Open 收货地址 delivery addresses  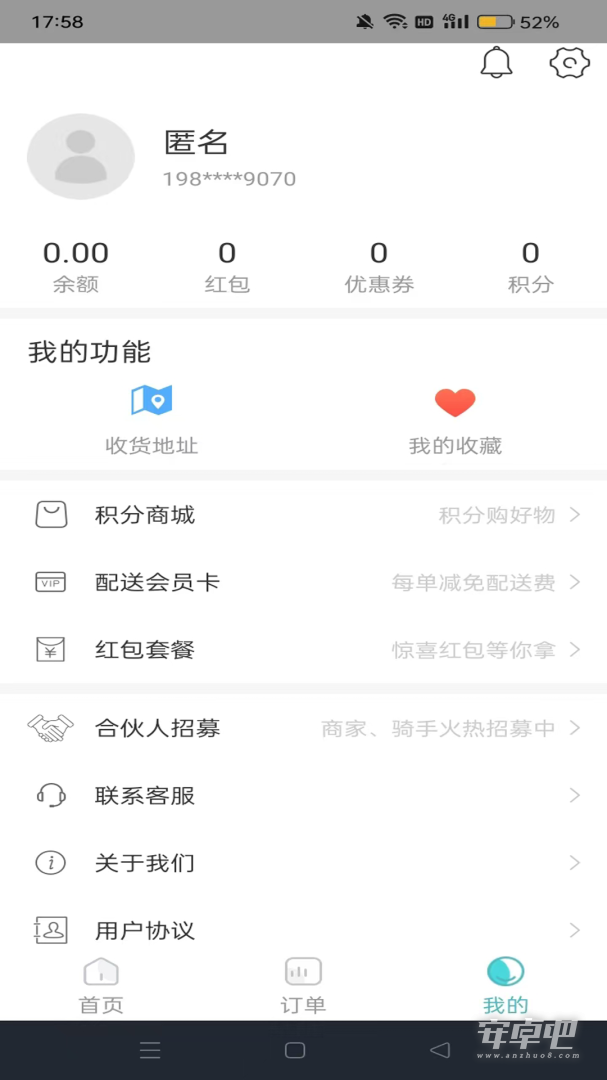(x=152, y=420)
